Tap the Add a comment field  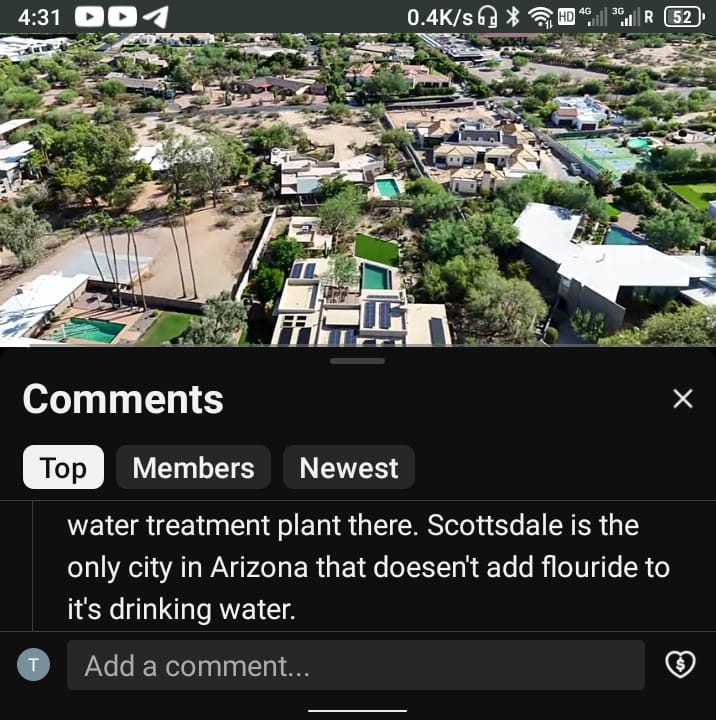(x=355, y=666)
